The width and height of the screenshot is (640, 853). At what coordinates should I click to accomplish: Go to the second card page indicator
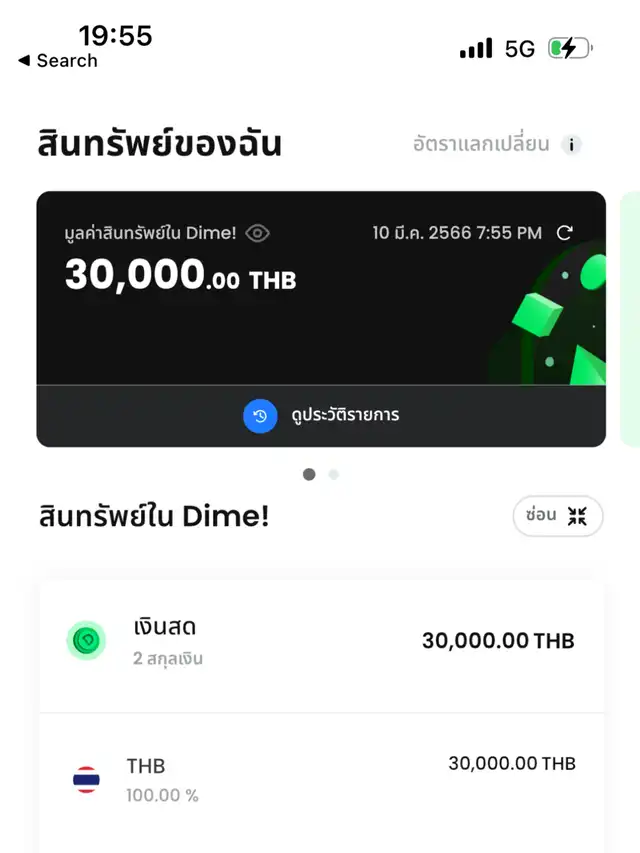(x=334, y=475)
